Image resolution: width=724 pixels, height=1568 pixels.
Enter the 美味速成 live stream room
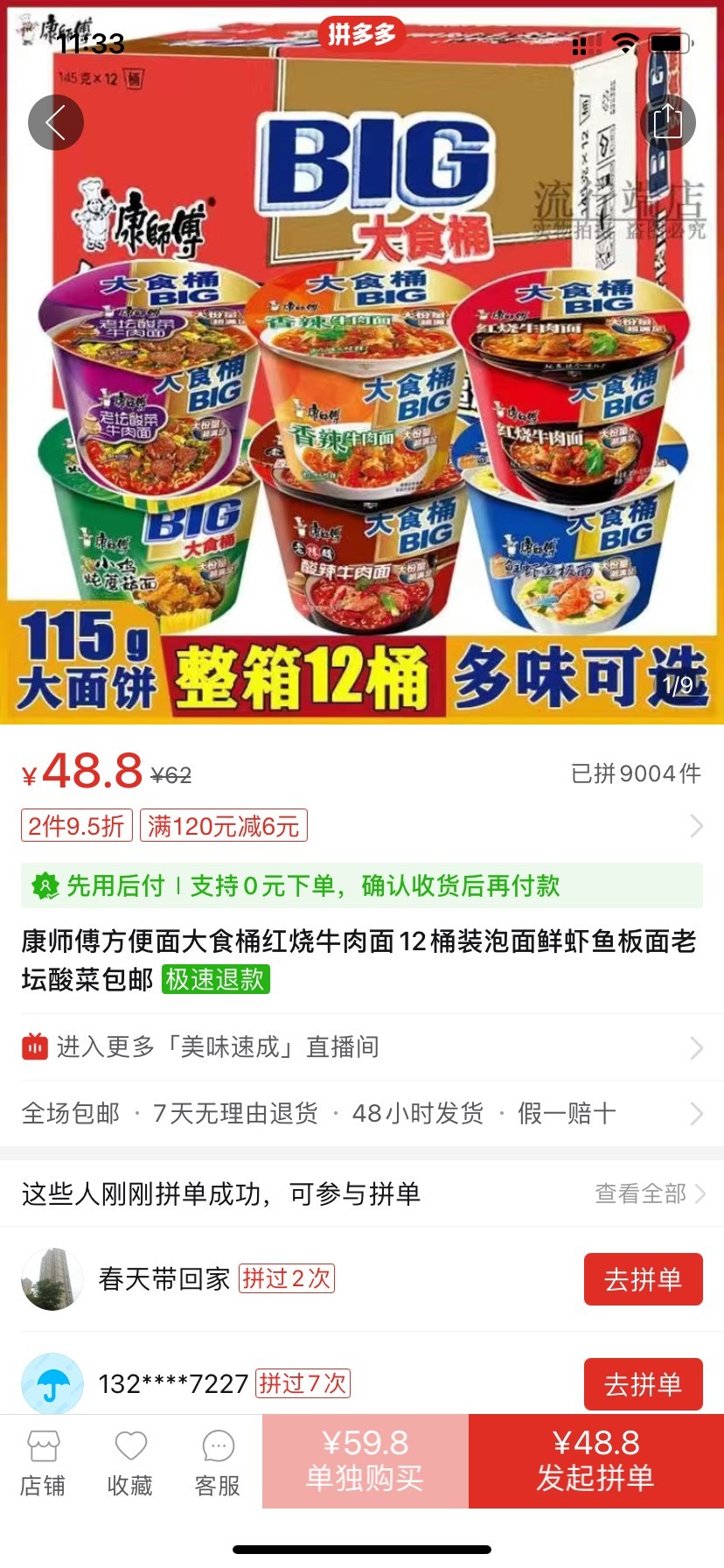tap(362, 1046)
